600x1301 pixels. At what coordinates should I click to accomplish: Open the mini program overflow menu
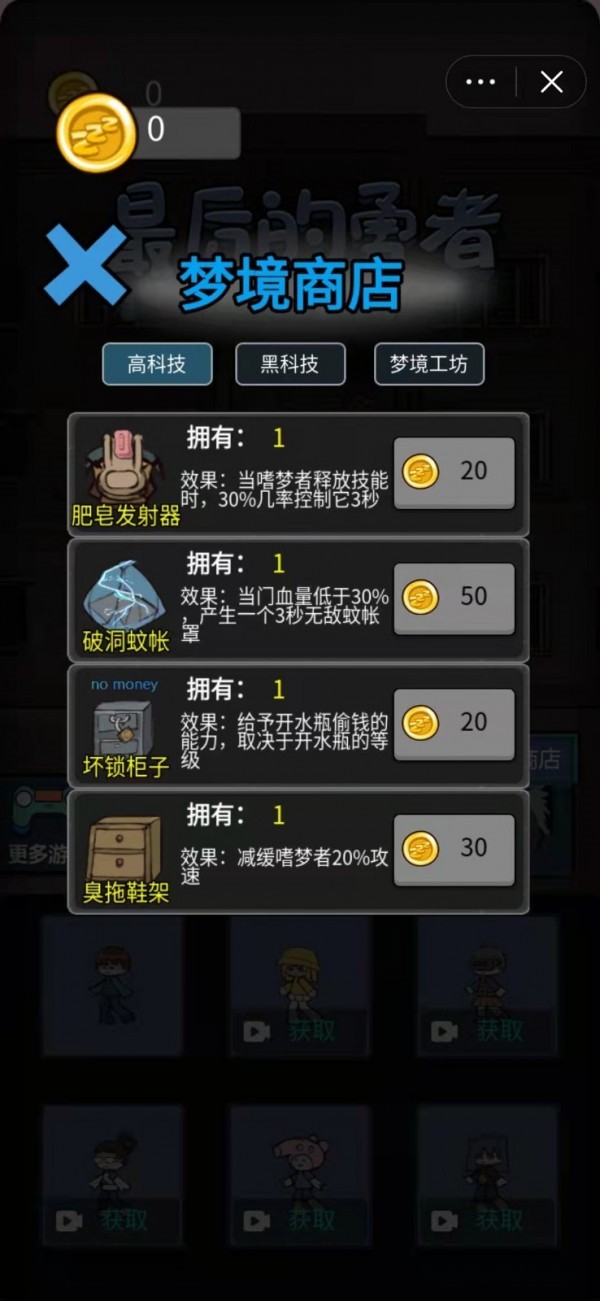481,82
